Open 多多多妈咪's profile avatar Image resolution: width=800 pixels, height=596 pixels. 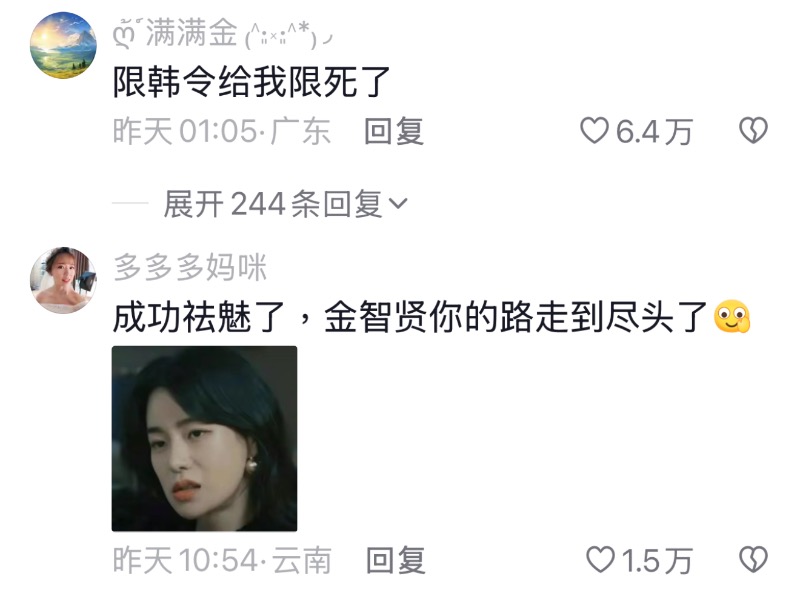coord(64,281)
